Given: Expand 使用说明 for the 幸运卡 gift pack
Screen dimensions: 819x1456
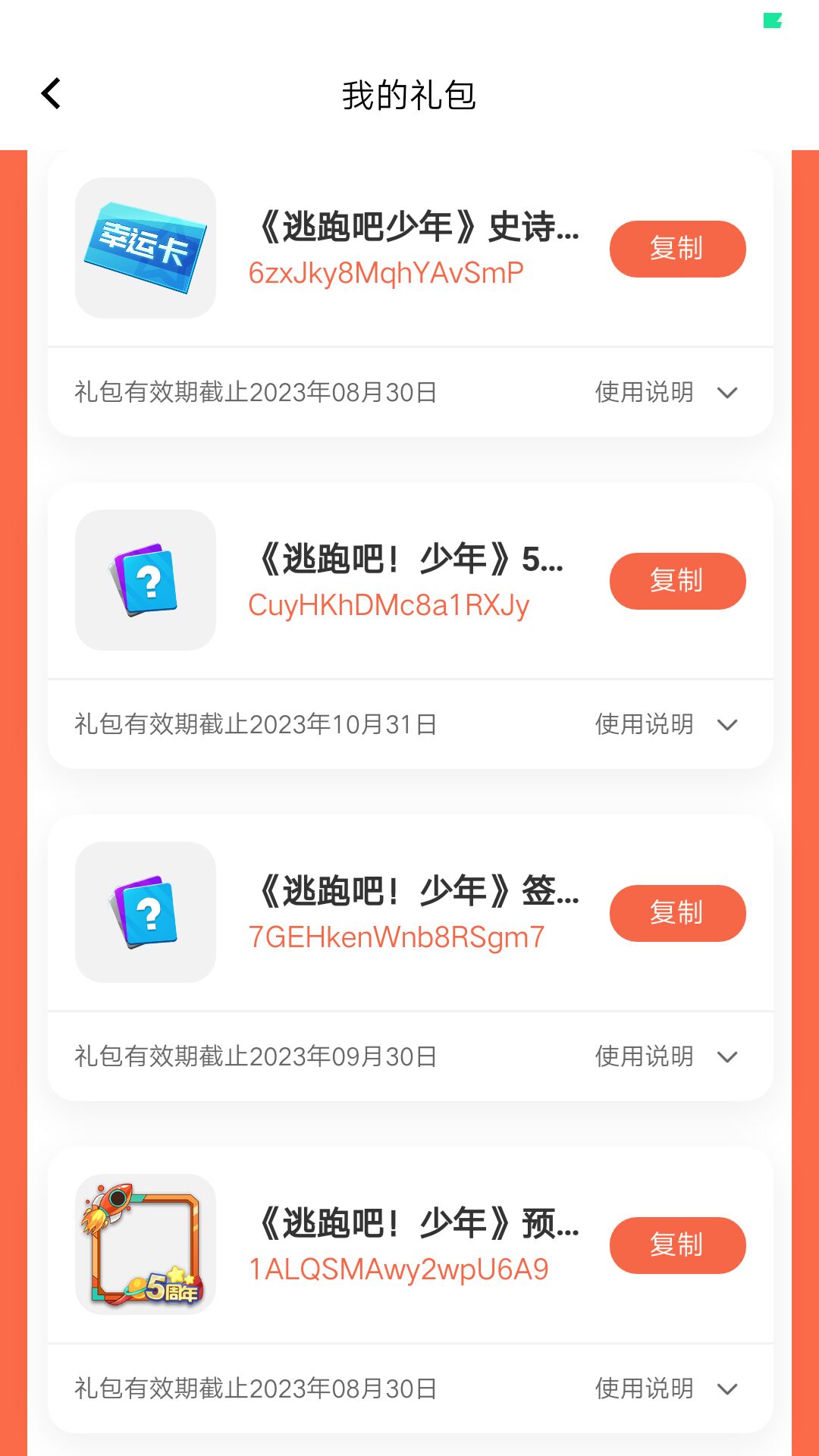Looking at the screenshot, I should 666,392.
